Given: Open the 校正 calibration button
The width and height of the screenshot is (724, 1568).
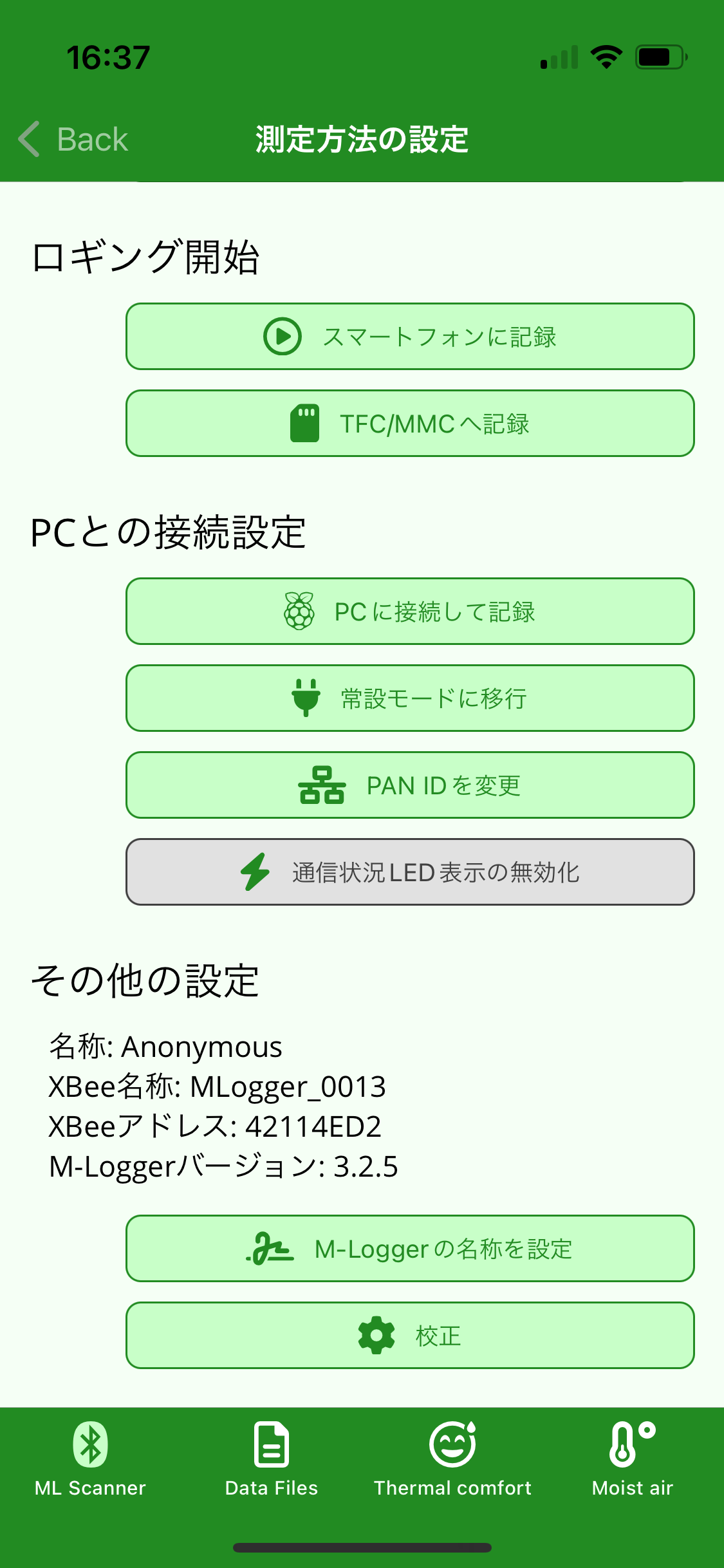Looking at the screenshot, I should coord(410,1336).
